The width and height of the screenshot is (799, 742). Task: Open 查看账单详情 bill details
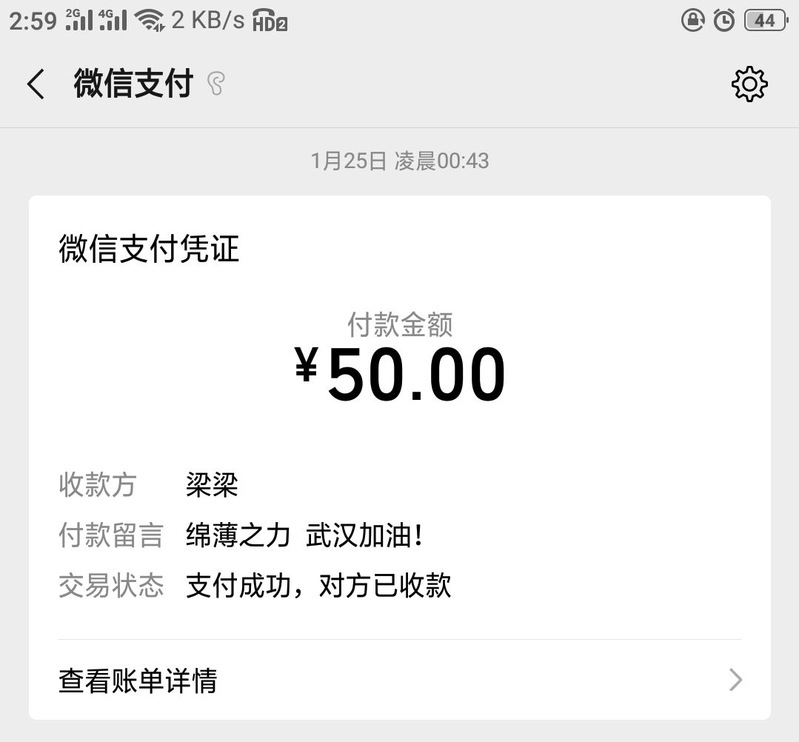pos(400,681)
